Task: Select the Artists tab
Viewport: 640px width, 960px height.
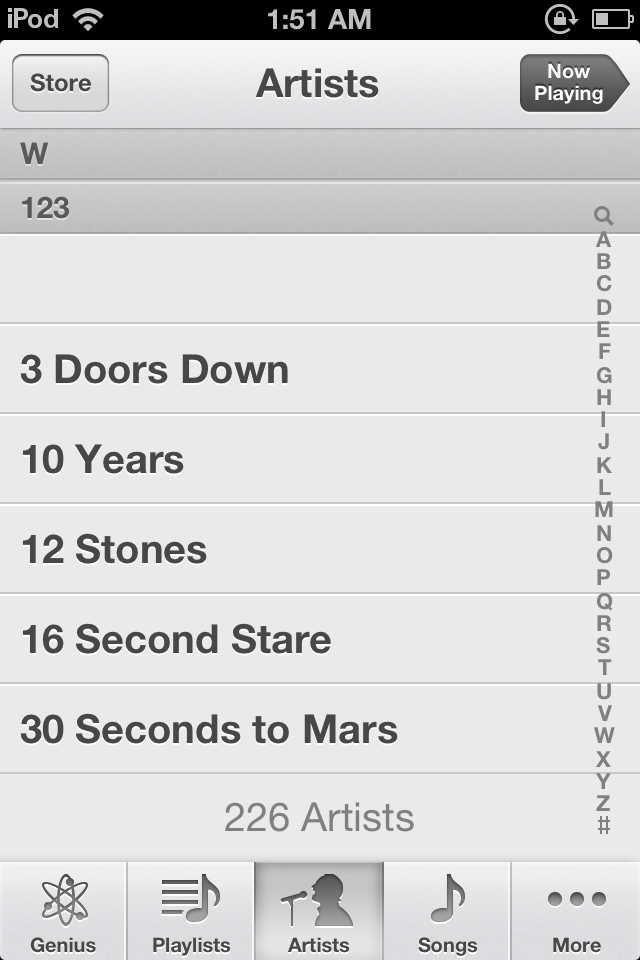Action: point(319,912)
